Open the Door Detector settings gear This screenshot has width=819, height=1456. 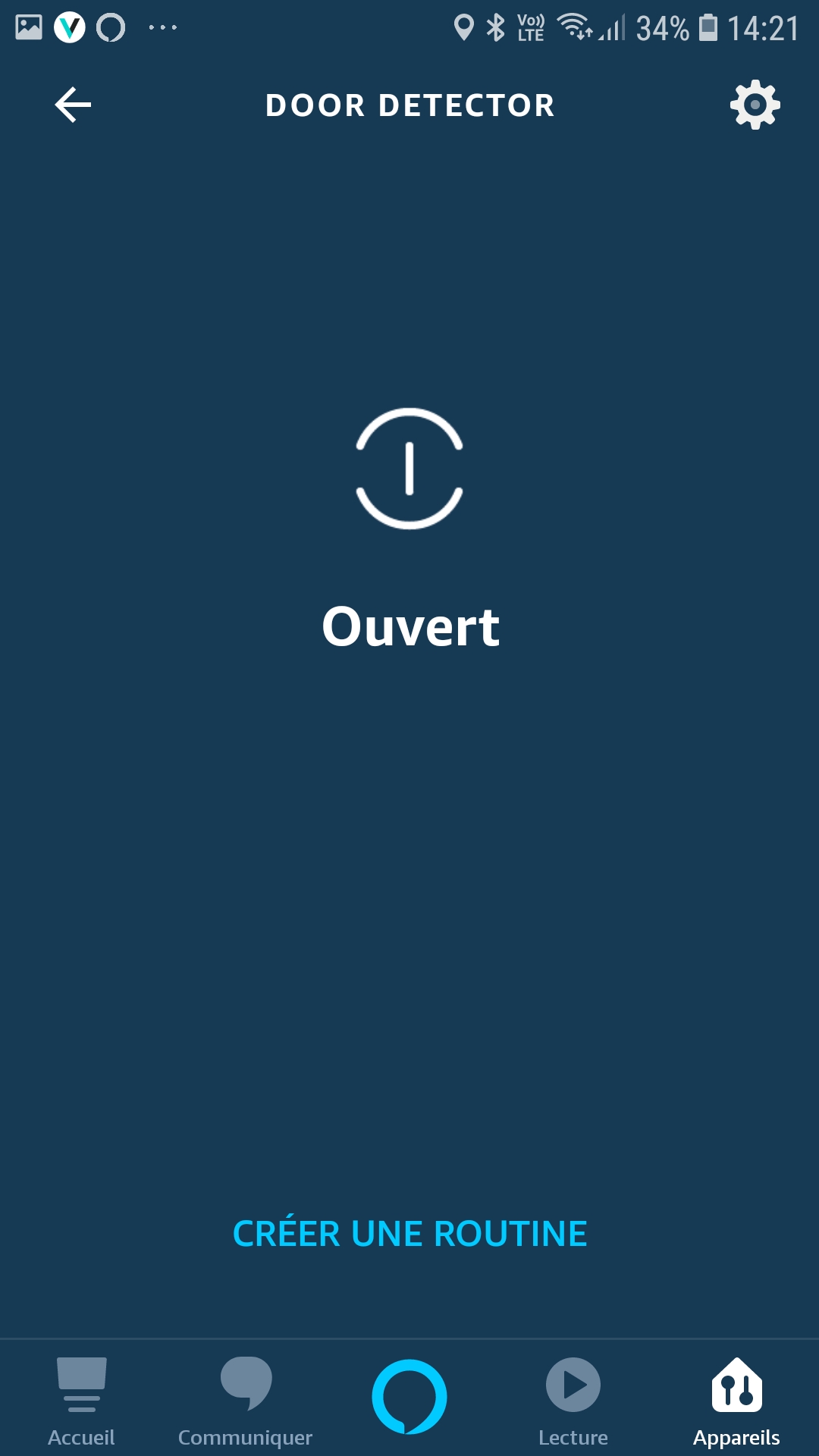point(755,105)
